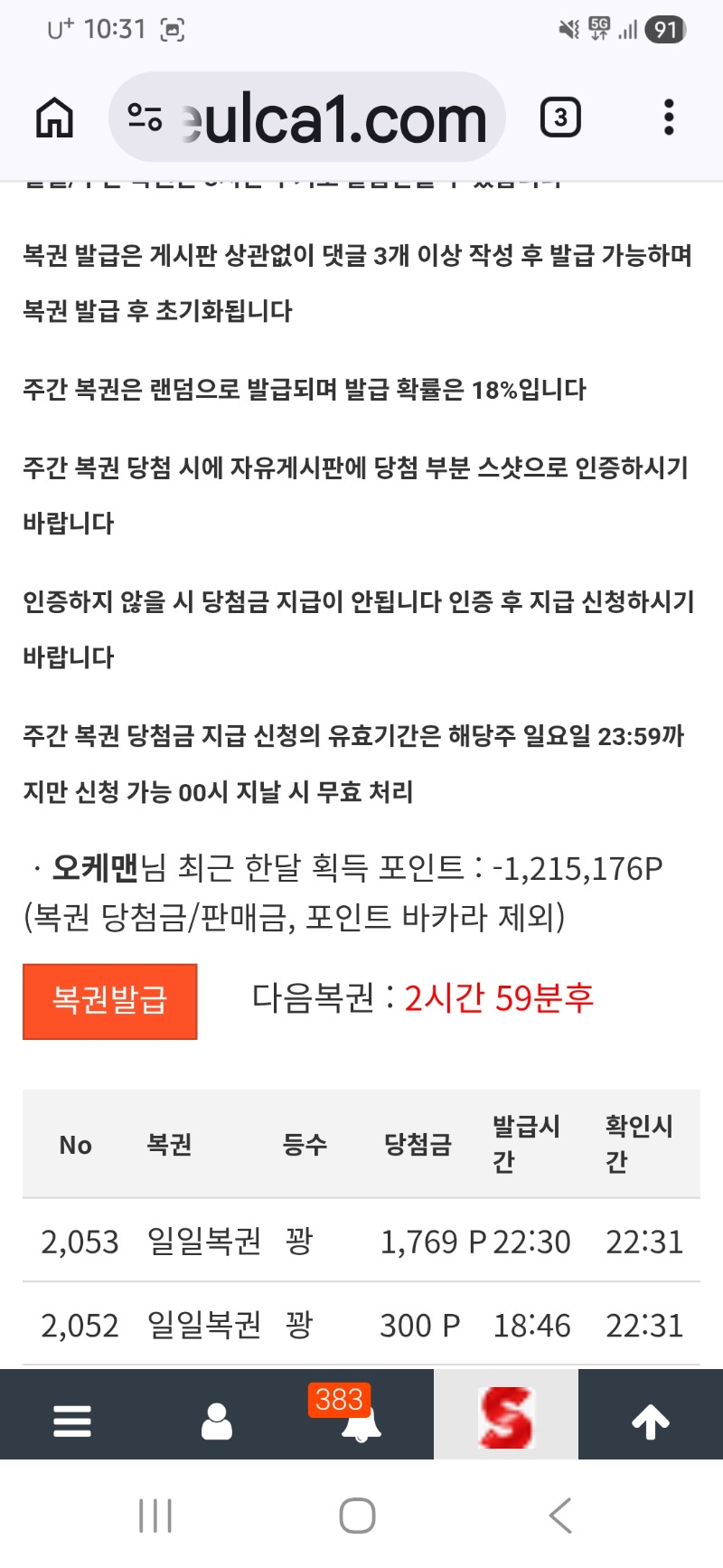
Task: Open the notifications bell with 383 badge
Action: 359,1415
